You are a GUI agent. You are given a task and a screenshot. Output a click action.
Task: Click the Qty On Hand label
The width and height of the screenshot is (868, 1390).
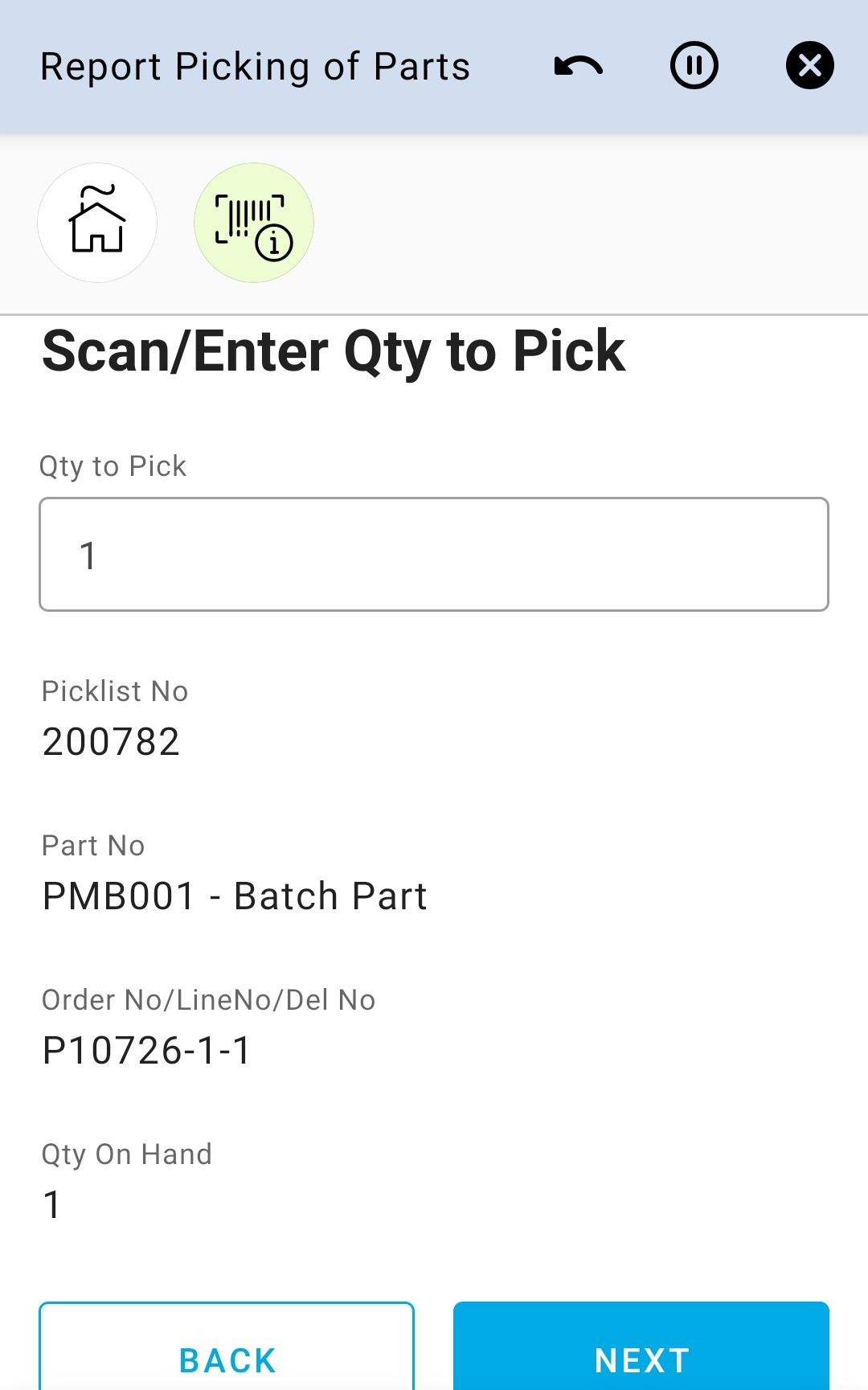coord(126,1154)
